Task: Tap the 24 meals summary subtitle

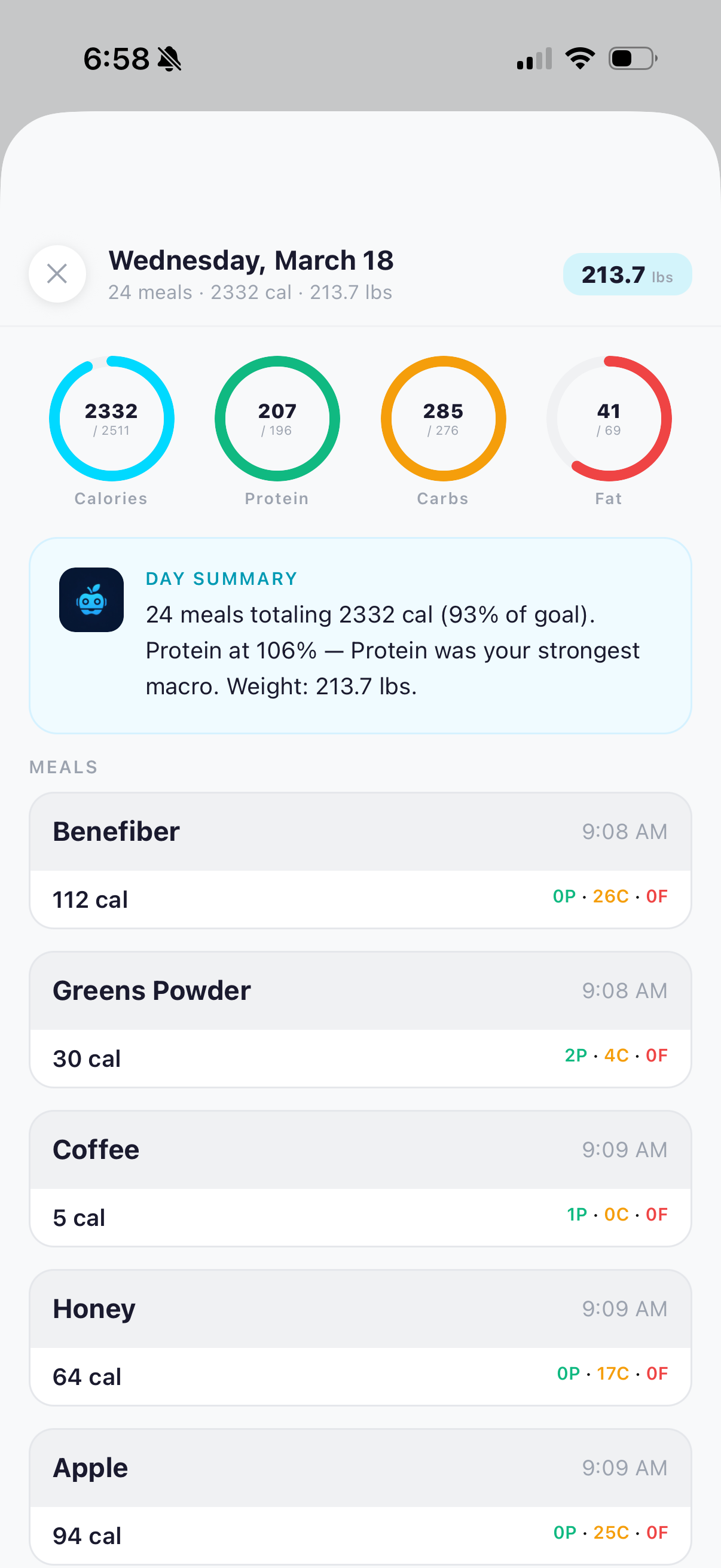Action: [250, 292]
